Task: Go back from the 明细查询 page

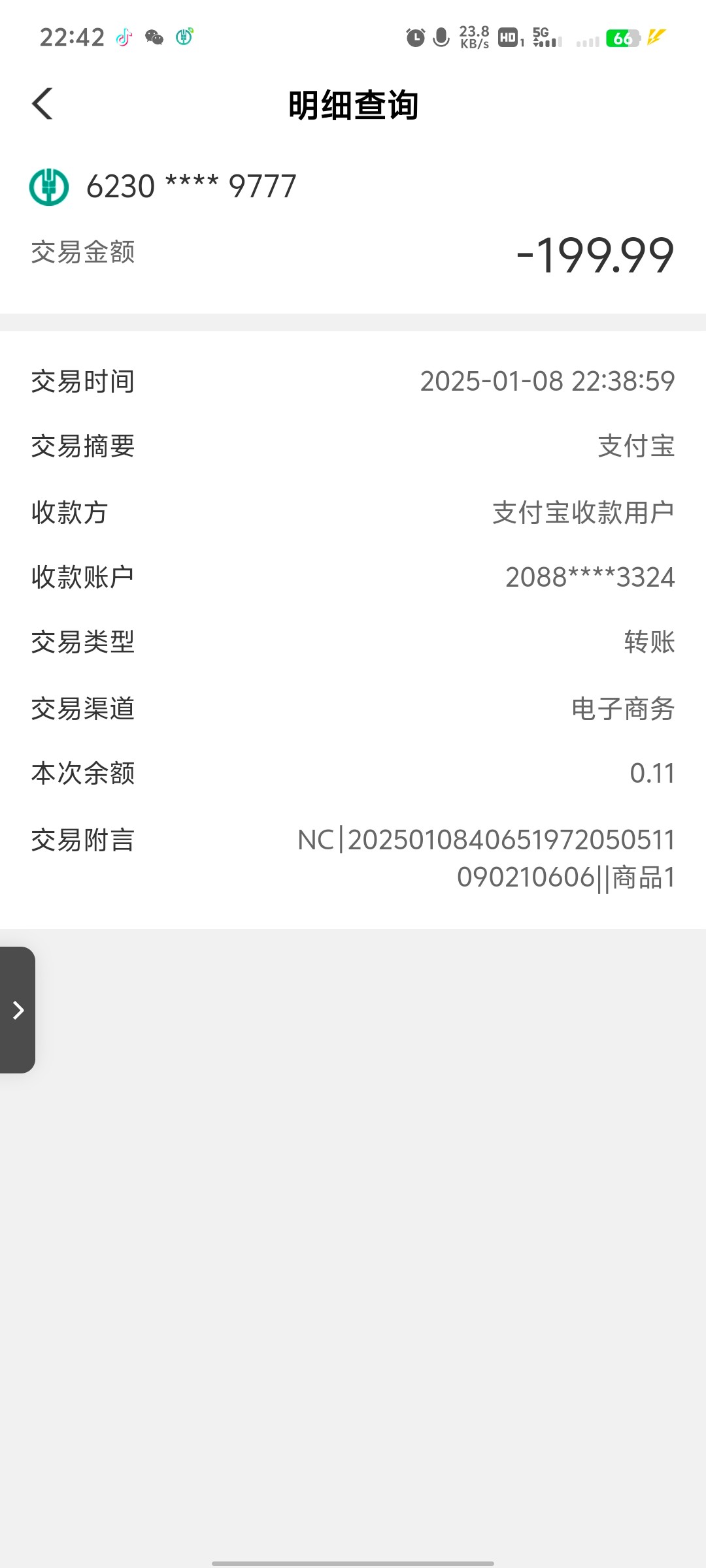Action: tap(42, 104)
